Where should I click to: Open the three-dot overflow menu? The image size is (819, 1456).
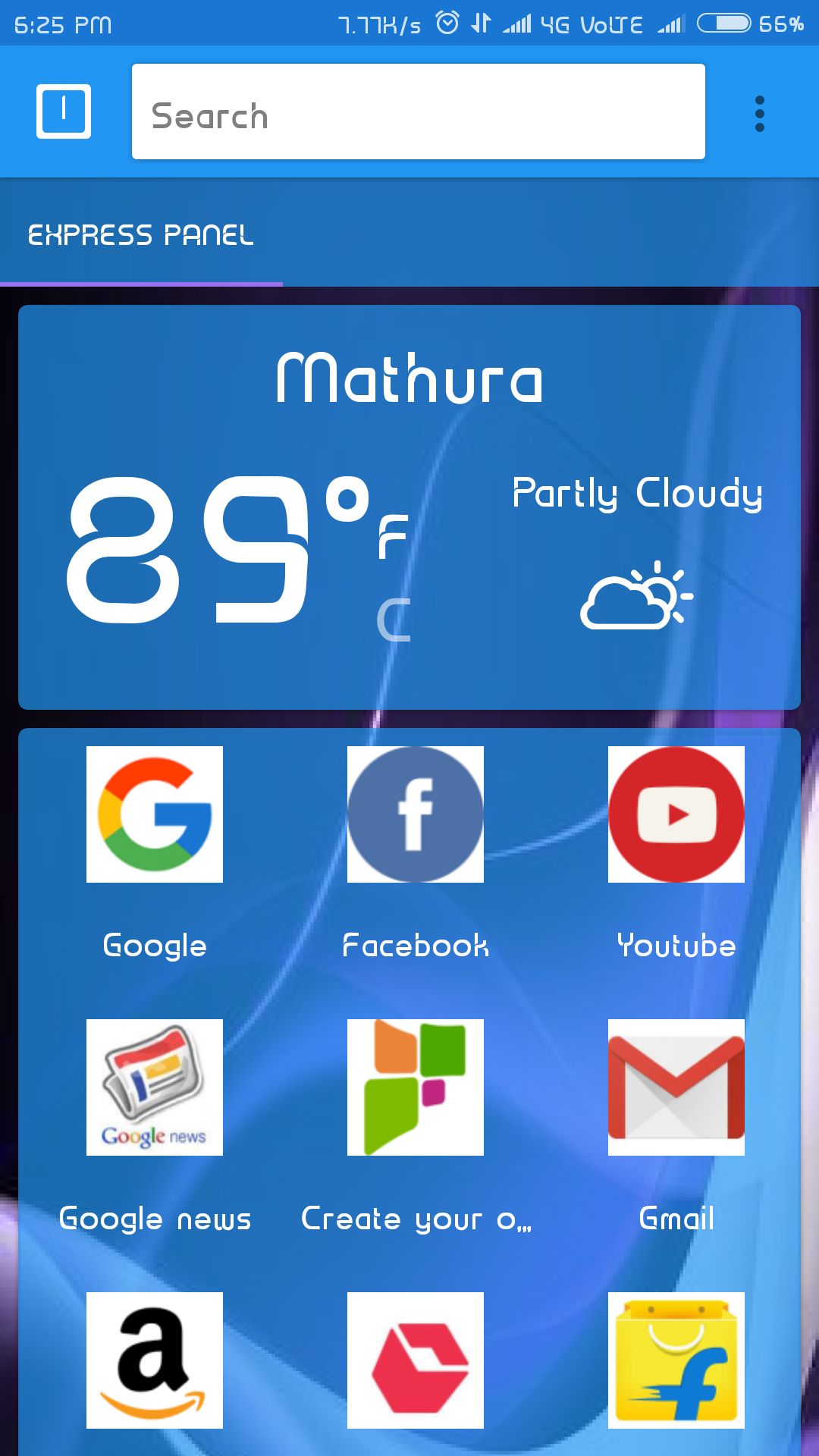click(x=759, y=114)
